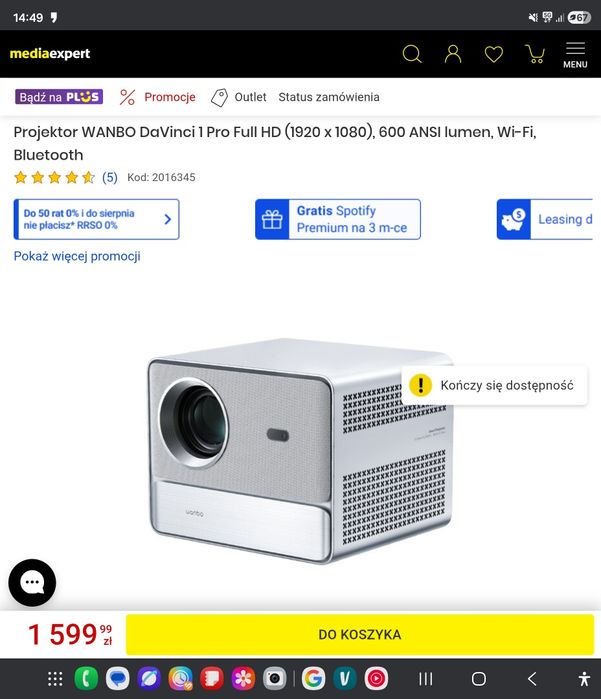Return to the system home screen
This screenshot has height=699, width=601.
[479, 679]
